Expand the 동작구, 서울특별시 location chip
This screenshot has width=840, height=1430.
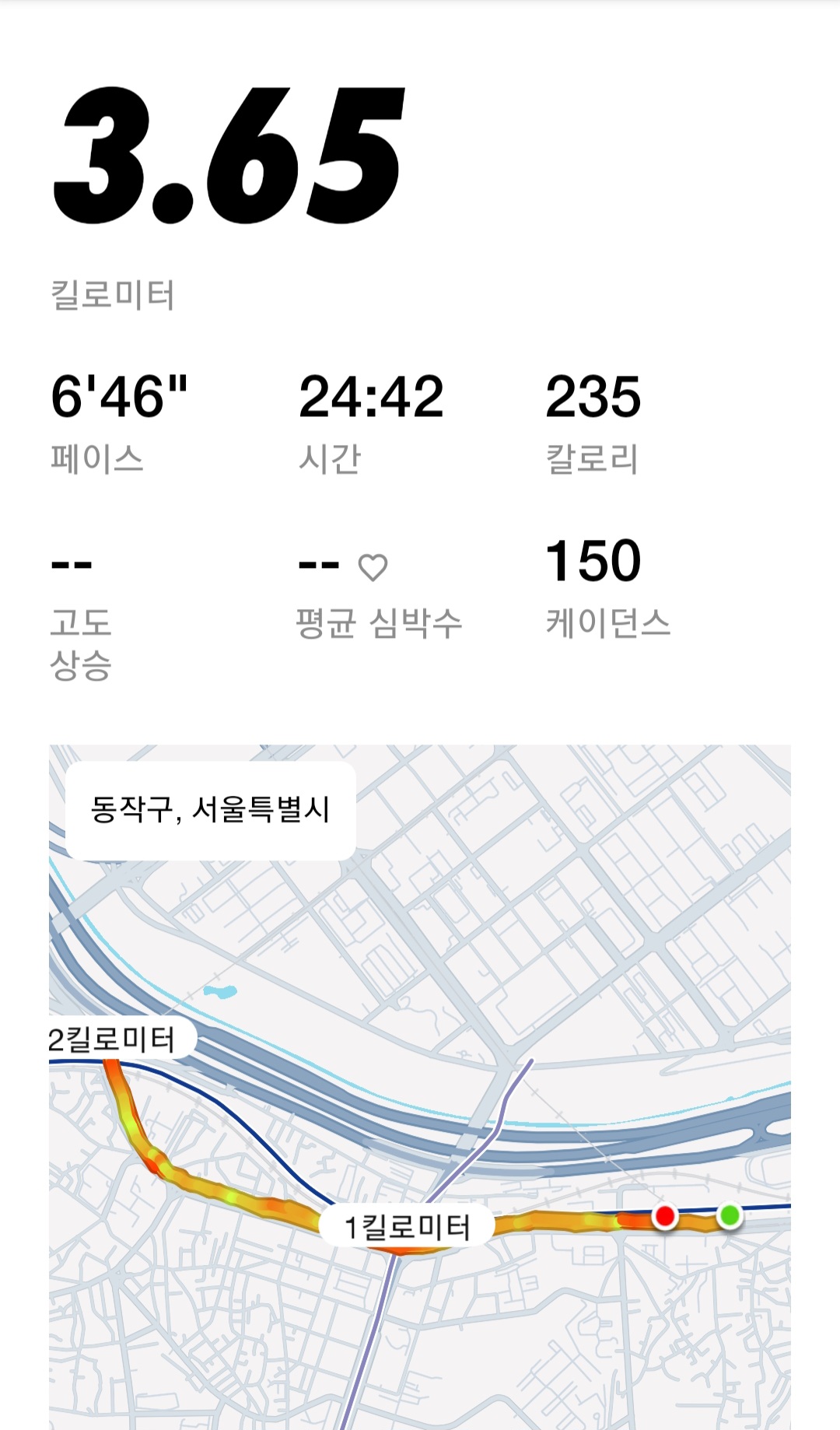click(210, 810)
